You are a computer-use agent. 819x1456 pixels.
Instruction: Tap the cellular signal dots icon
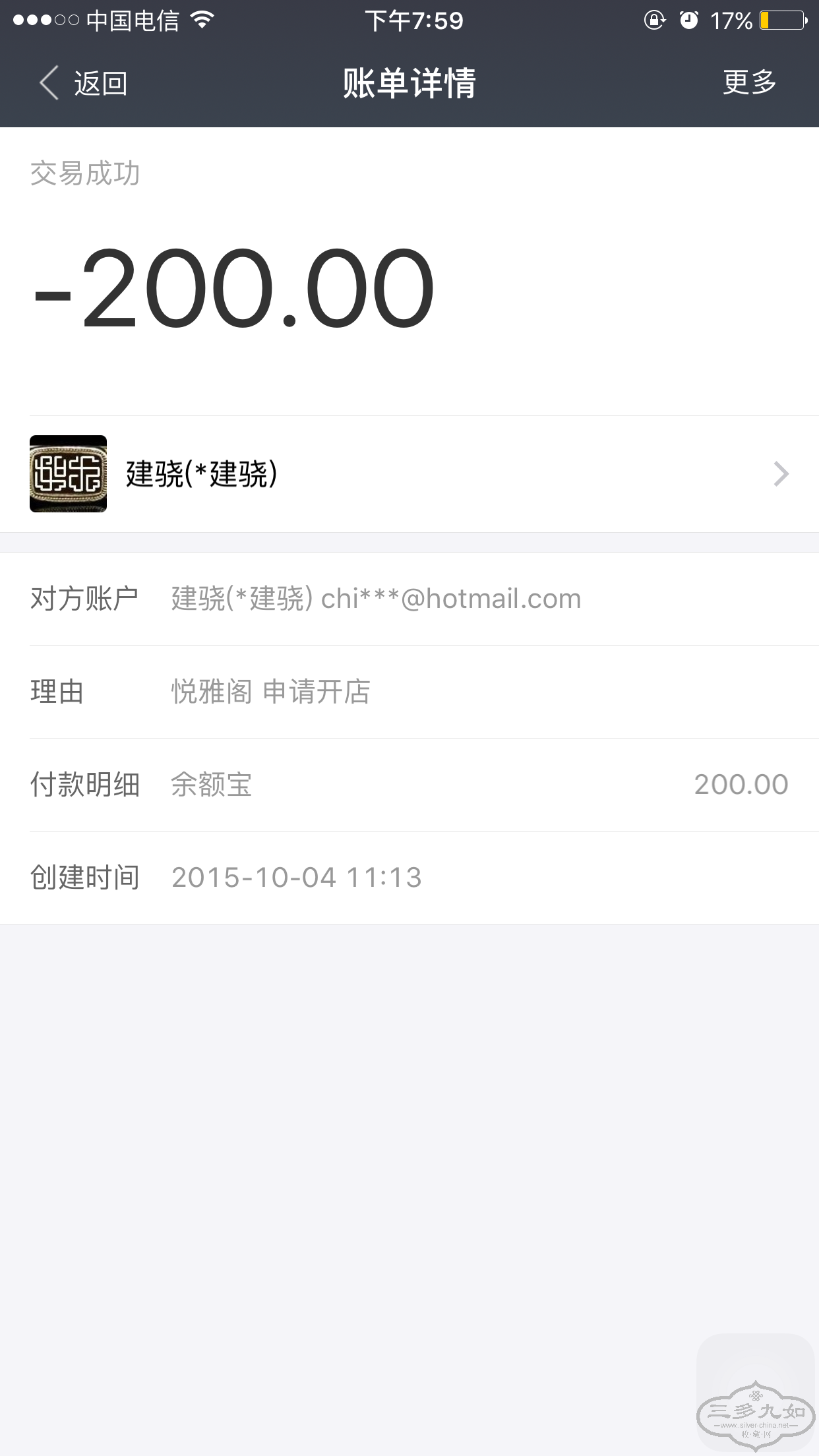pyautogui.click(x=46, y=20)
